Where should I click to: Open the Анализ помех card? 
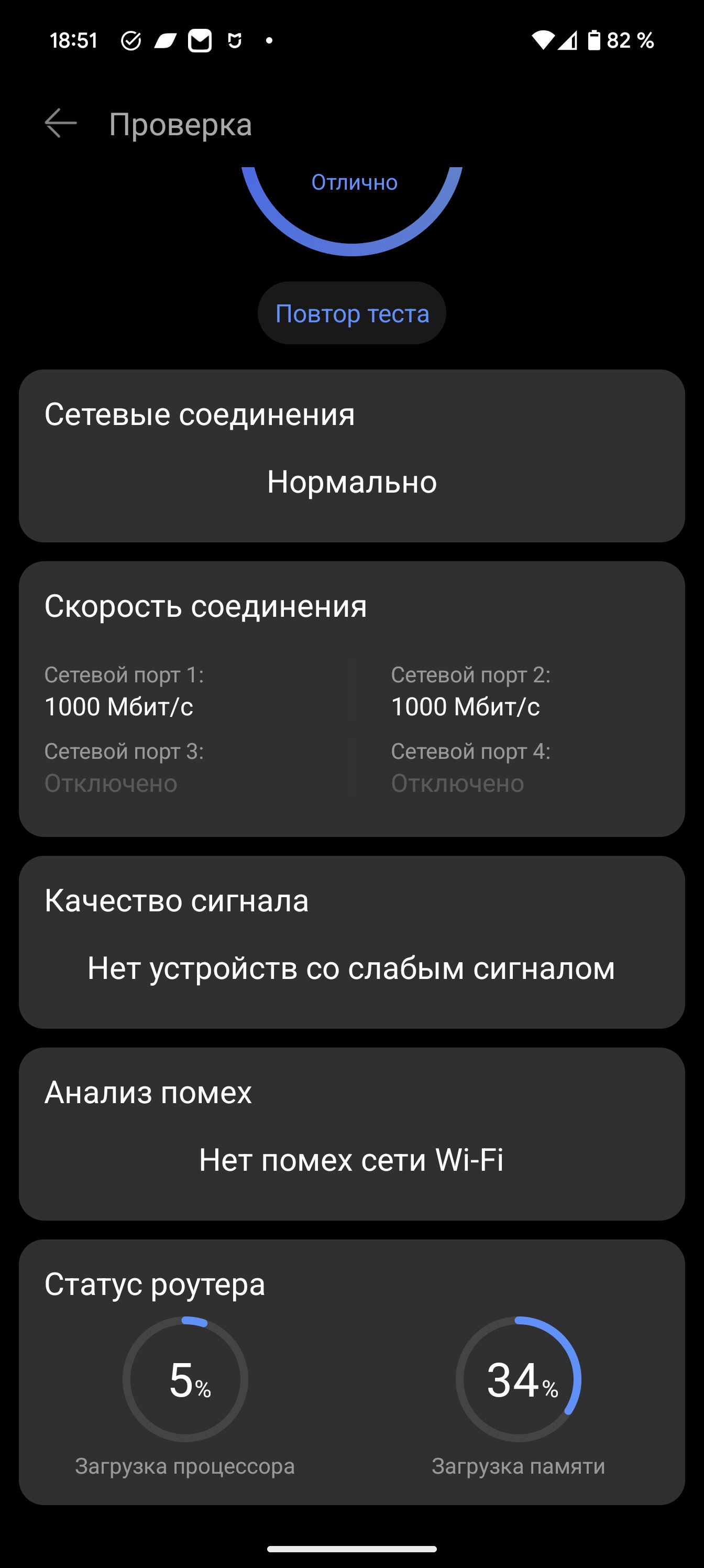(351, 1134)
